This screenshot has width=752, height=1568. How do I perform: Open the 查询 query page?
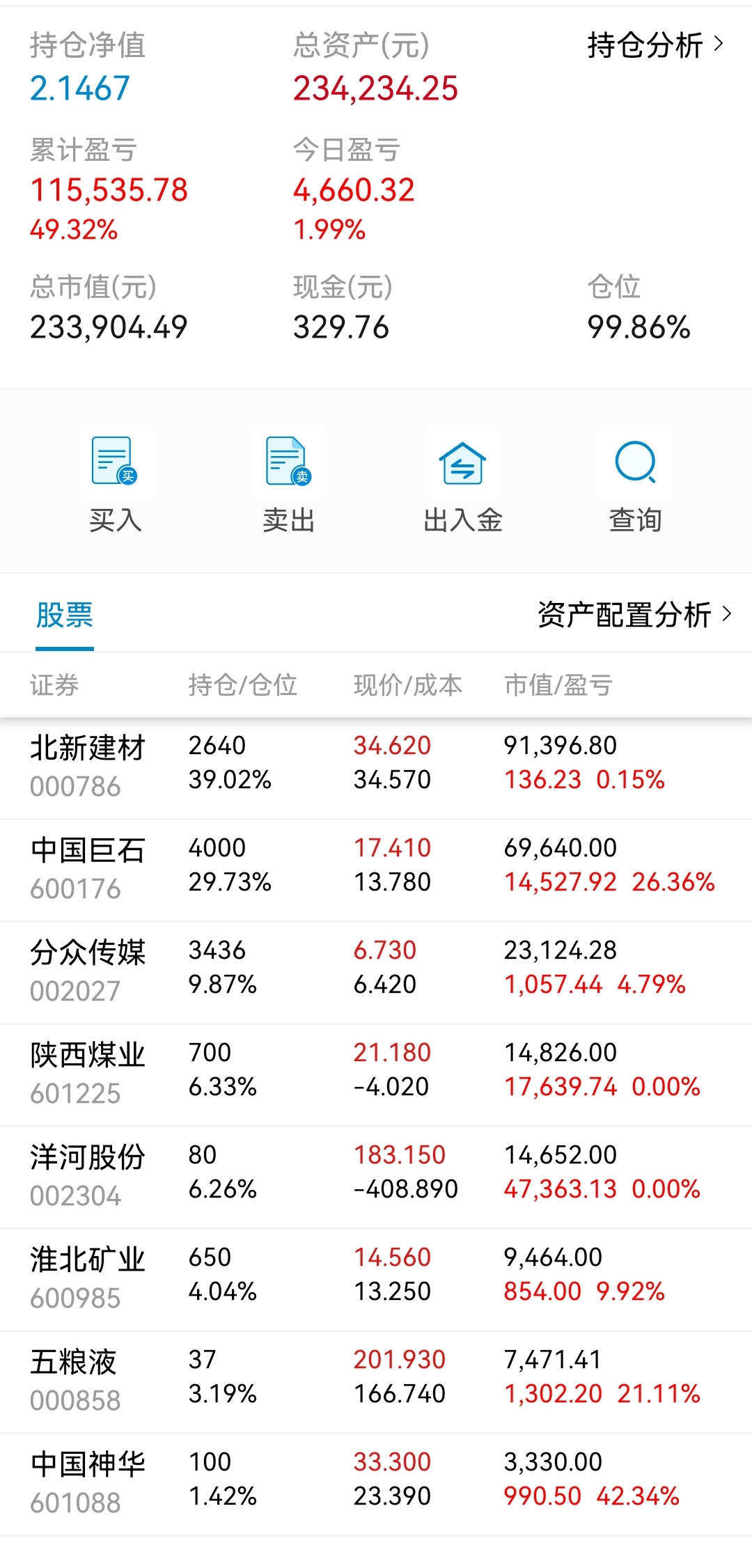click(x=635, y=479)
